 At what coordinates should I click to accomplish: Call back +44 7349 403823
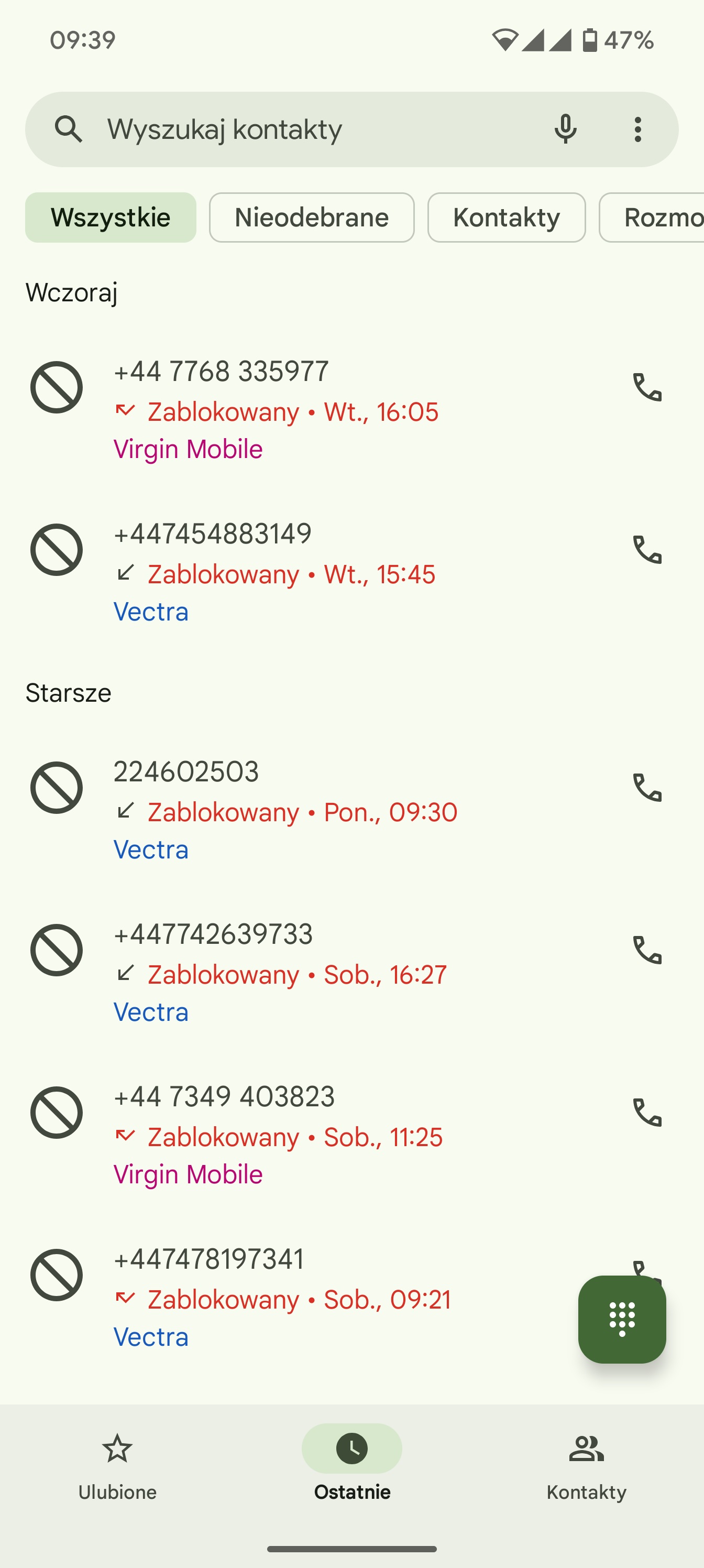[x=647, y=1113]
